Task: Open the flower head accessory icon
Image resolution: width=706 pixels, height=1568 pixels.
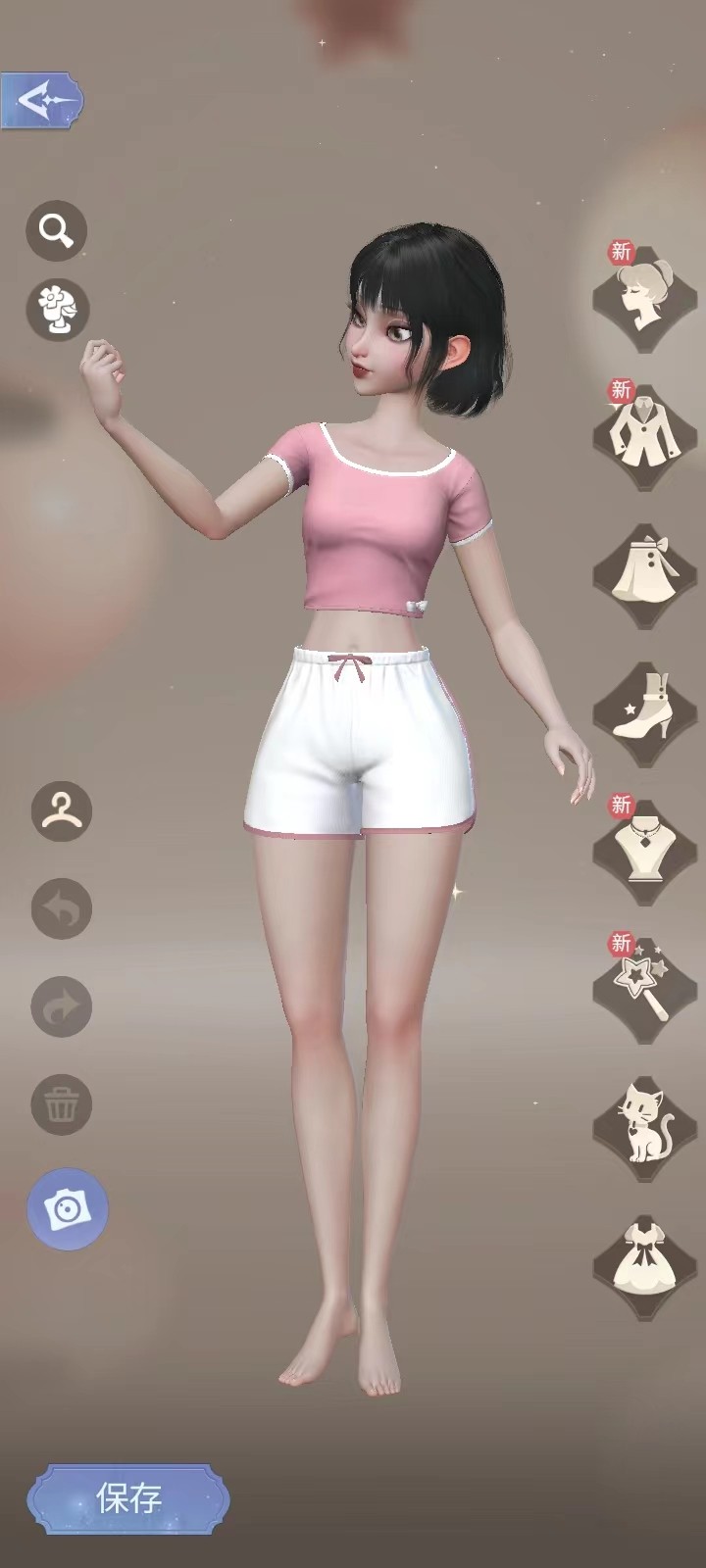Action: point(57,310)
